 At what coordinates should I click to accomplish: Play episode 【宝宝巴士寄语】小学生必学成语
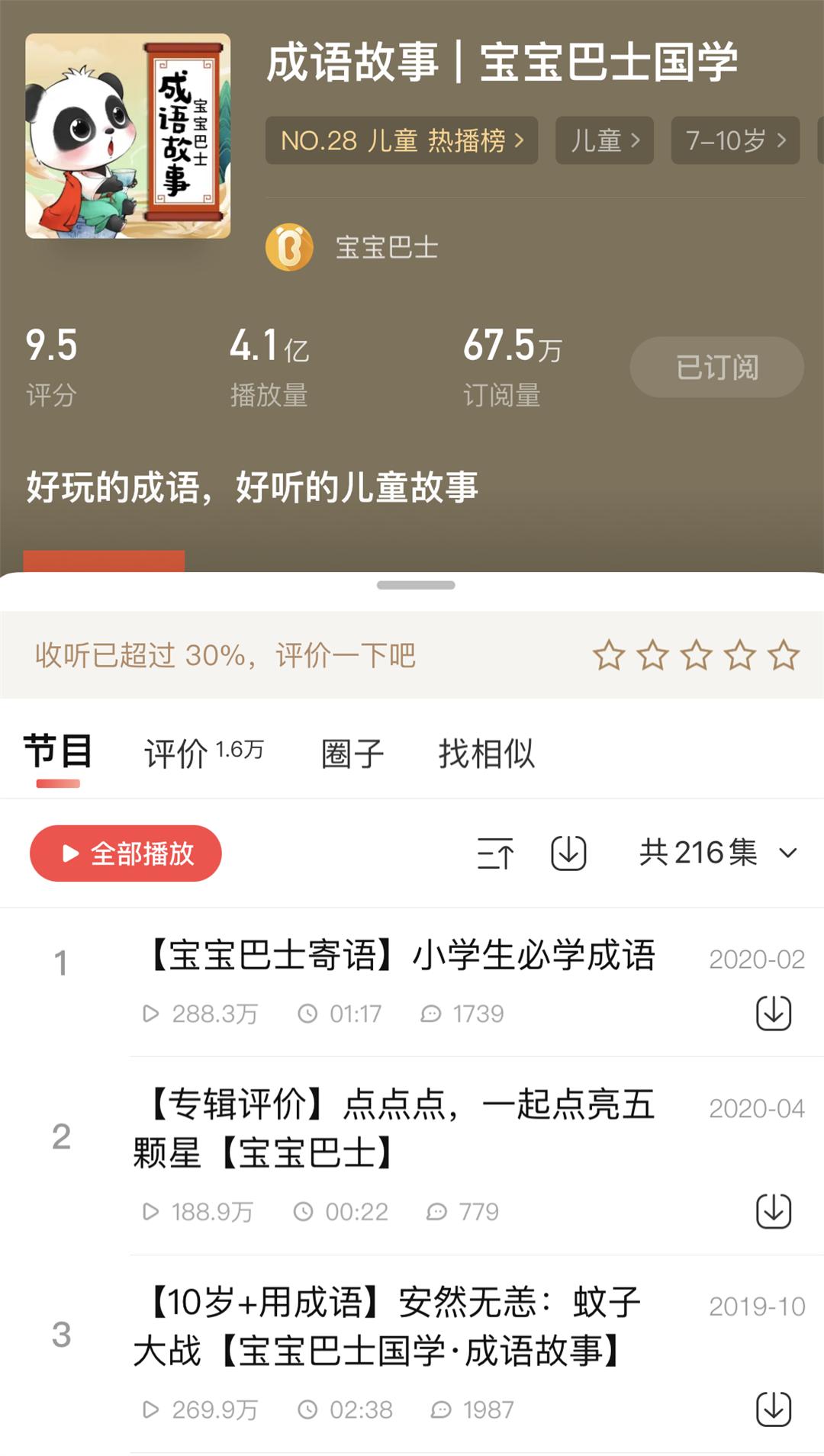point(401,955)
